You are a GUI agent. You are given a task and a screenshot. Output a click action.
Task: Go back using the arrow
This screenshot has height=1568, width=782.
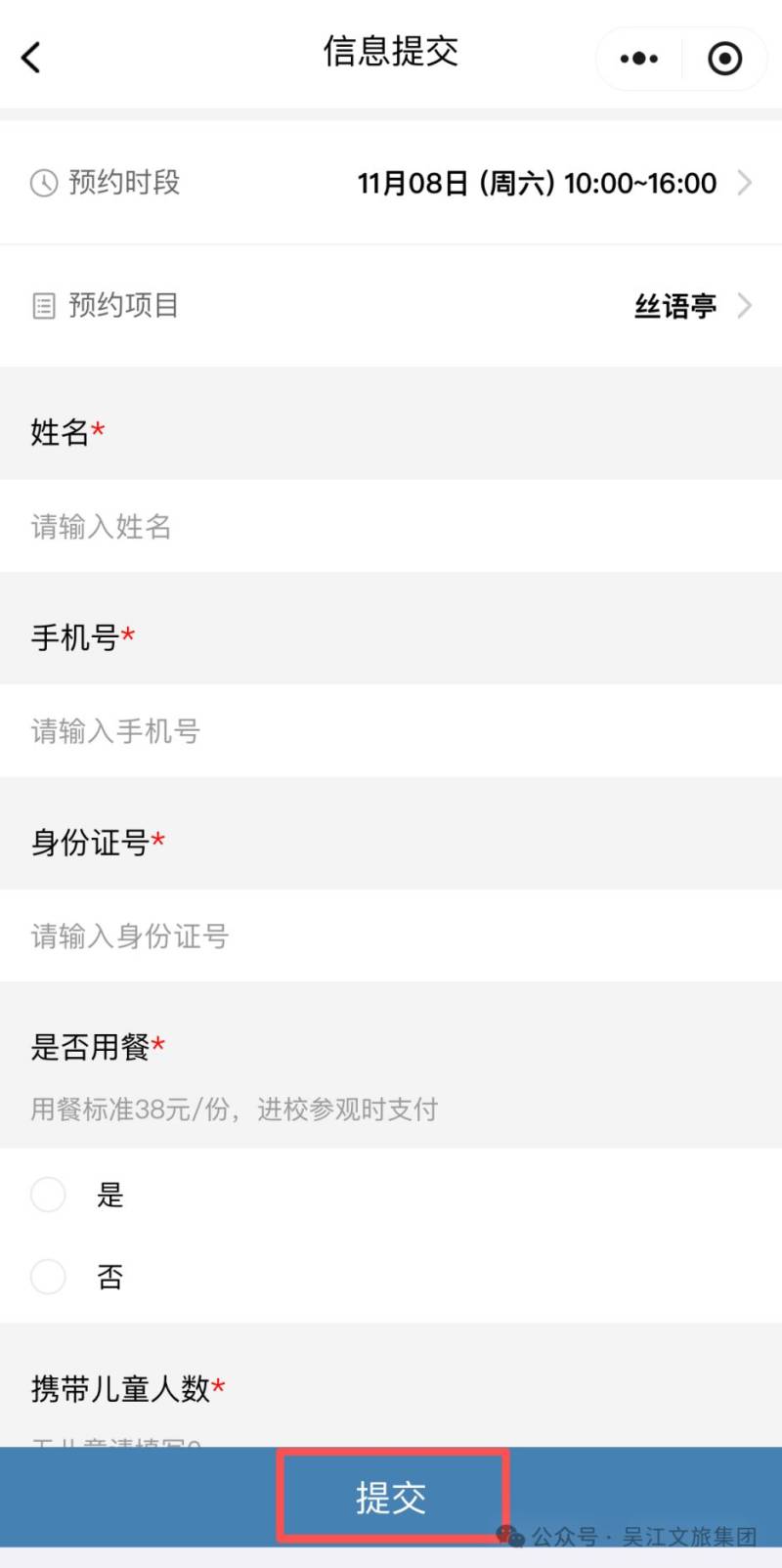(31, 58)
